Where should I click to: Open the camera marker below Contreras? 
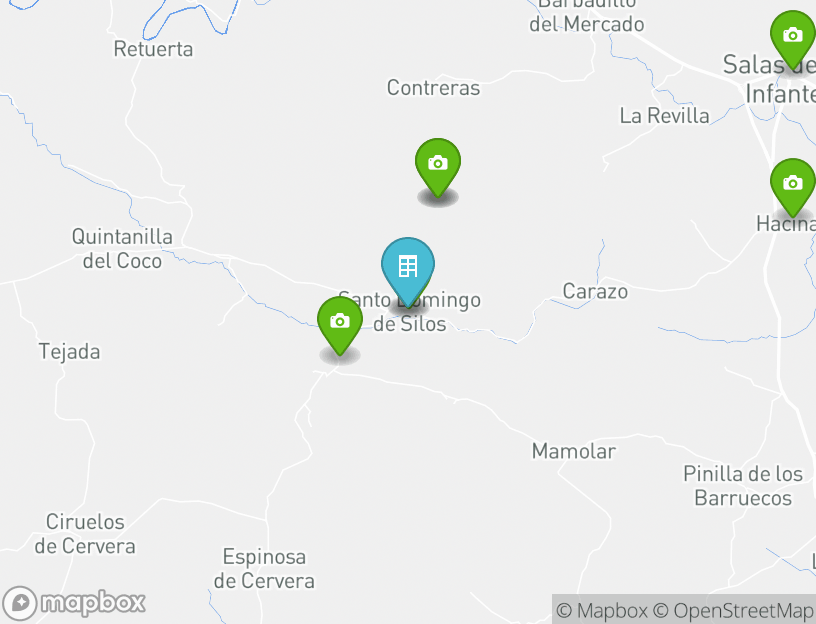437,163
